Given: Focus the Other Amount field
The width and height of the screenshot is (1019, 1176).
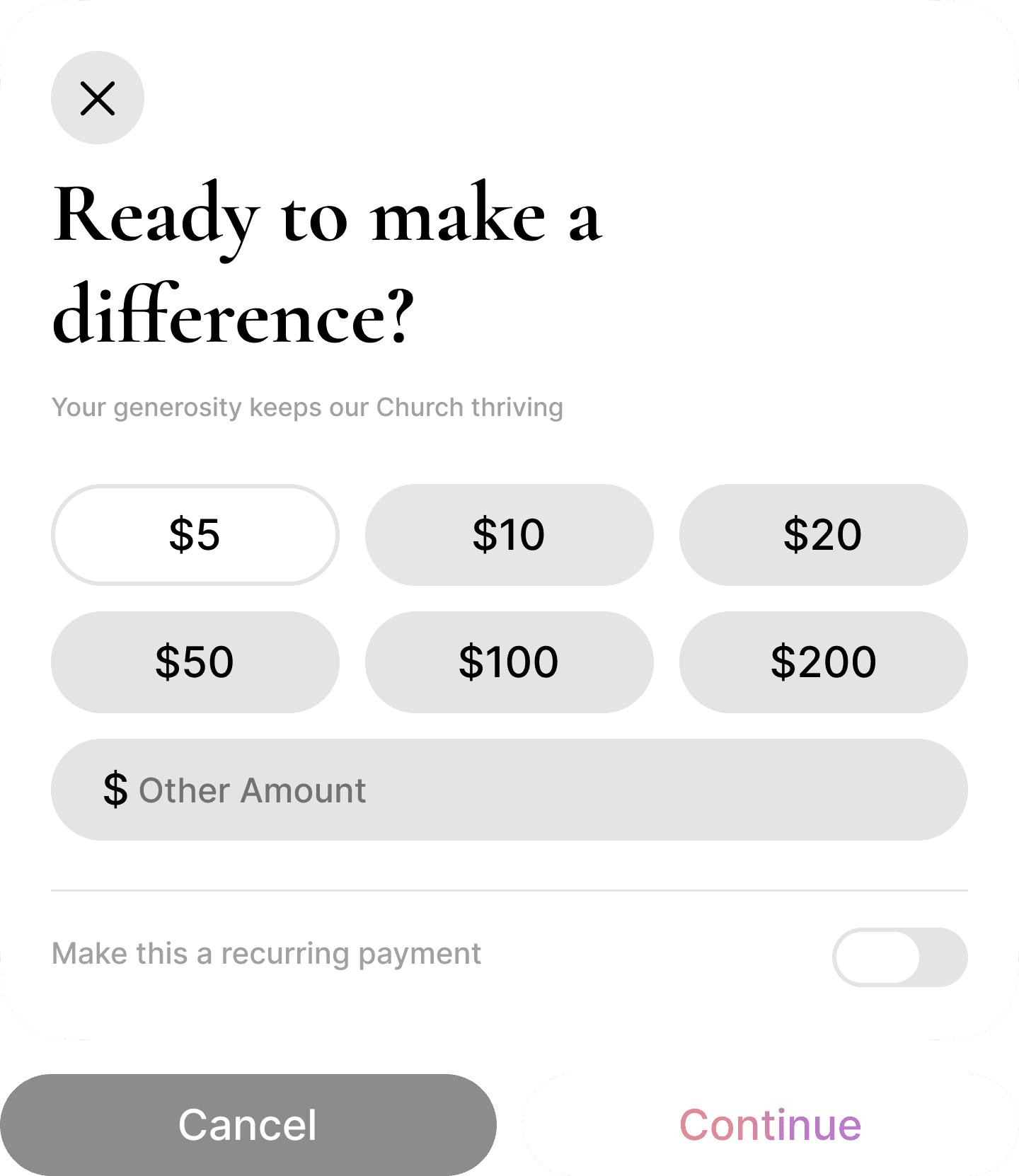Looking at the screenshot, I should (509, 790).
